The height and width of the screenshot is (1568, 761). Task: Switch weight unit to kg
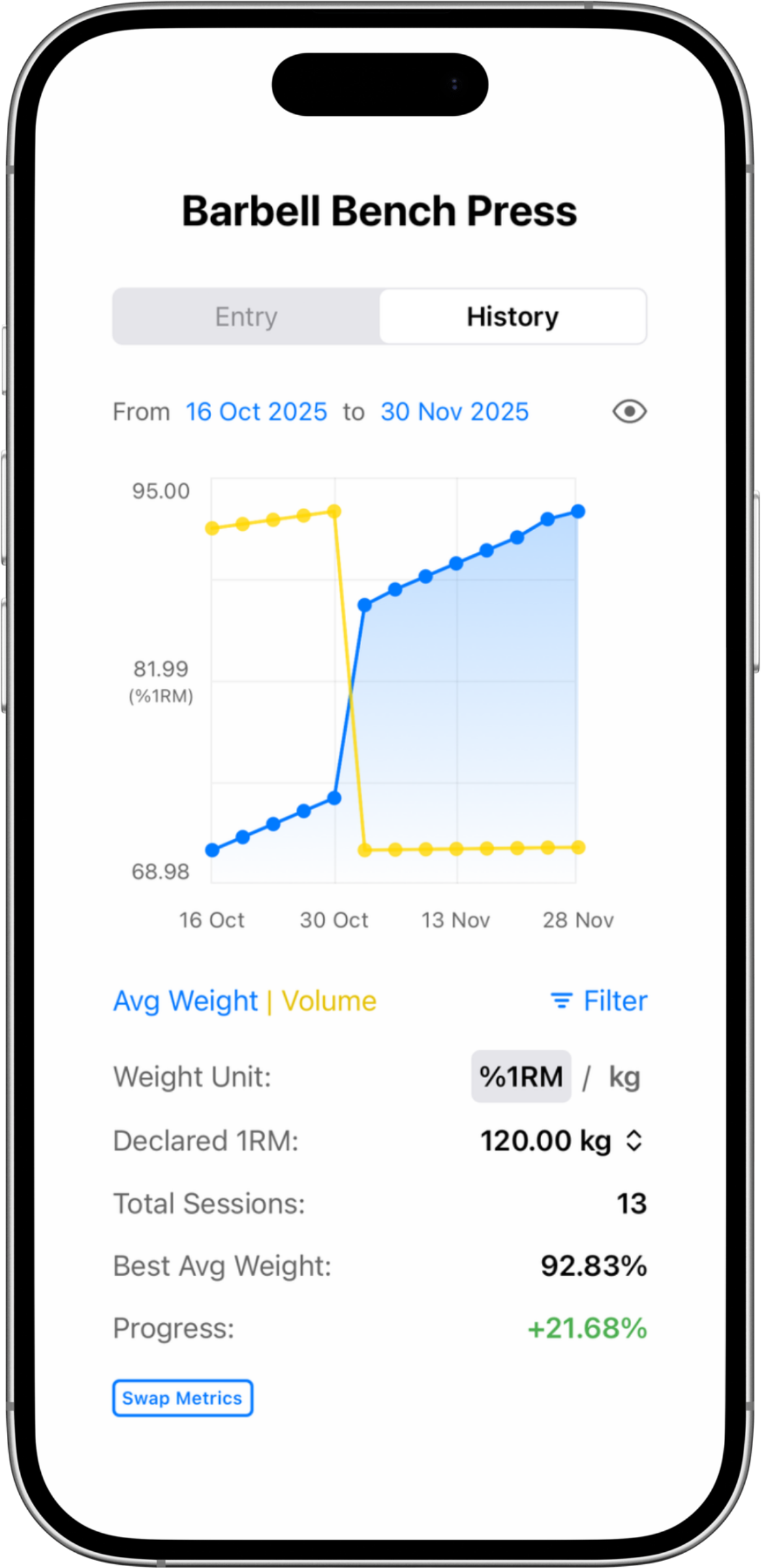coord(624,1076)
